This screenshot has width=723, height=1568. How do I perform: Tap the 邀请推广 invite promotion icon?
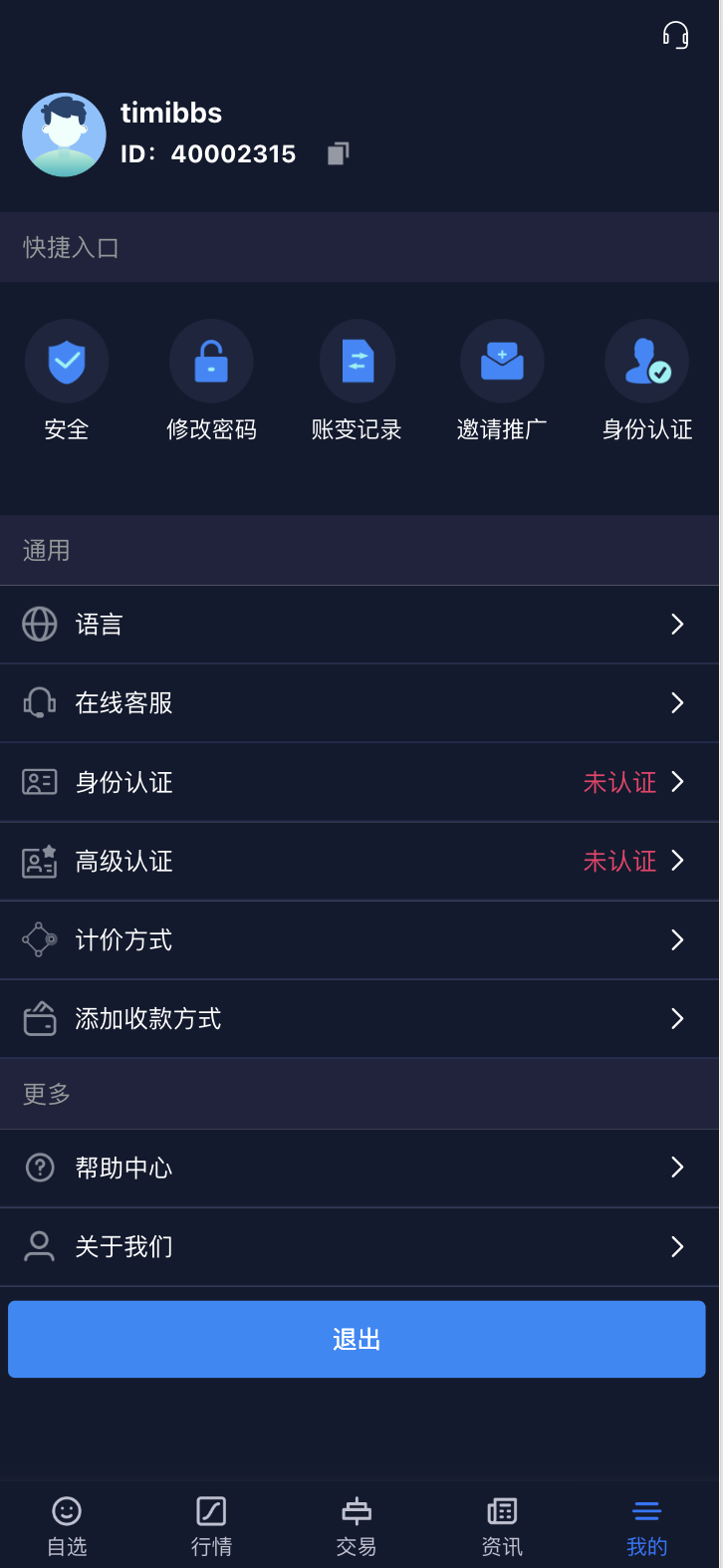[502, 361]
